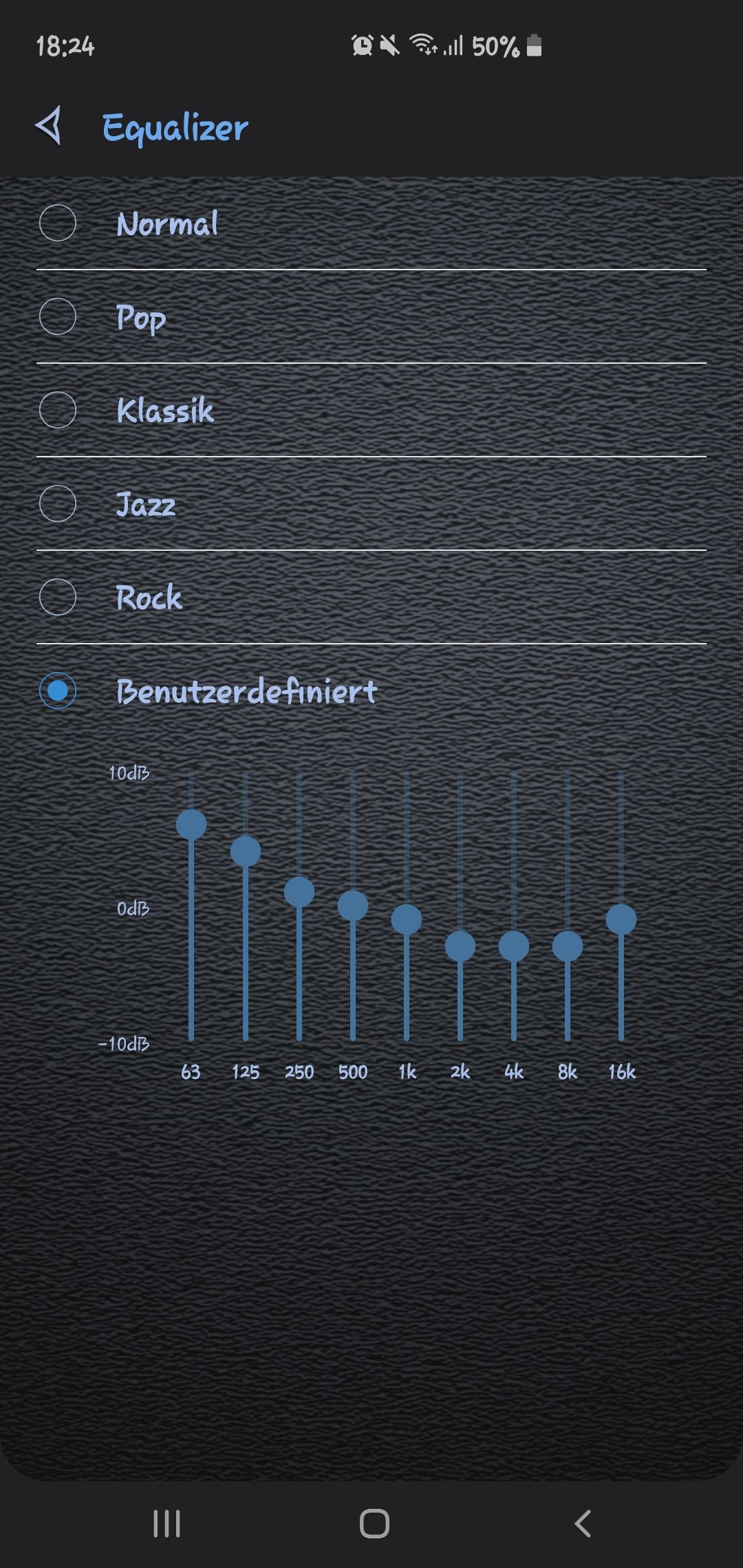743x1568 pixels.
Task: Tap the 8k band slider
Action: 568,946
